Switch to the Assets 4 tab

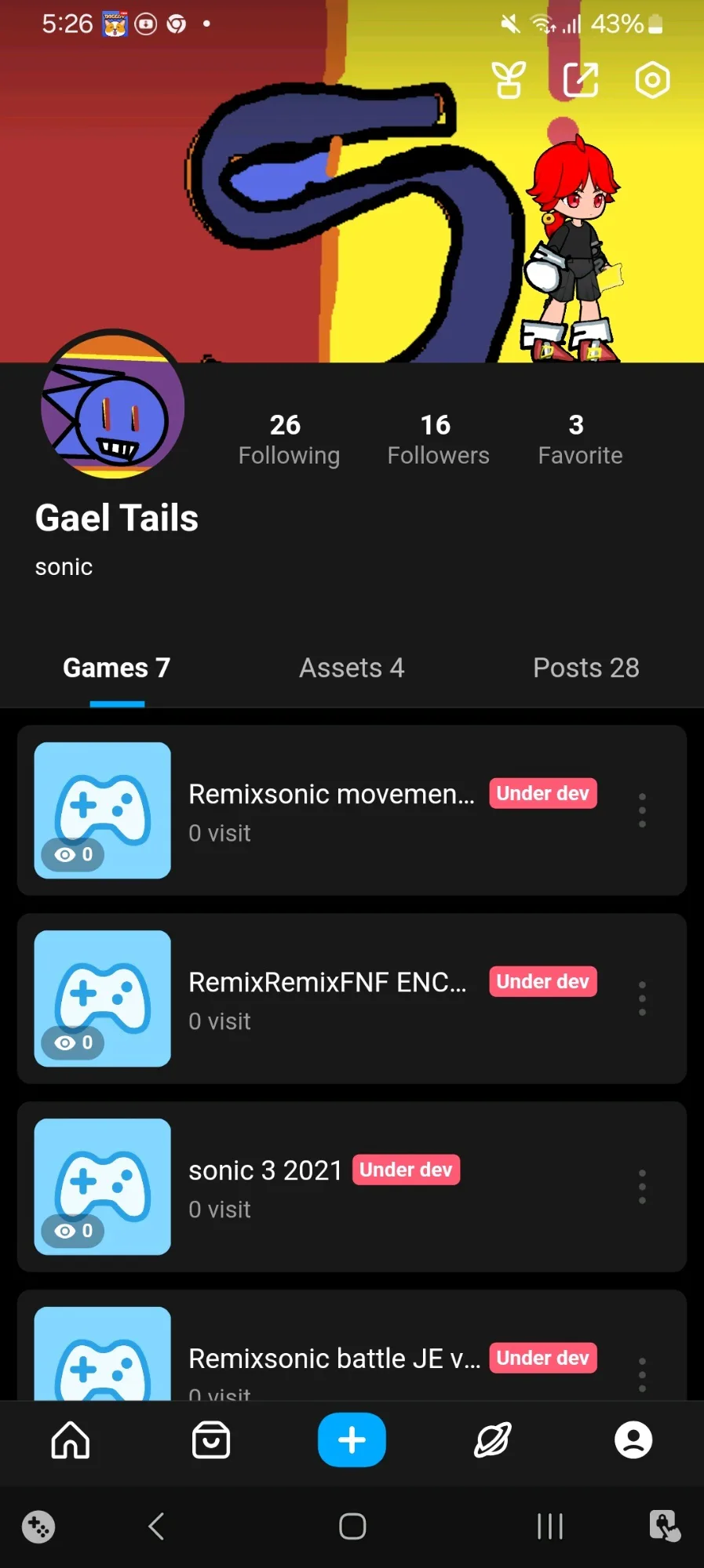click(352, 668)
